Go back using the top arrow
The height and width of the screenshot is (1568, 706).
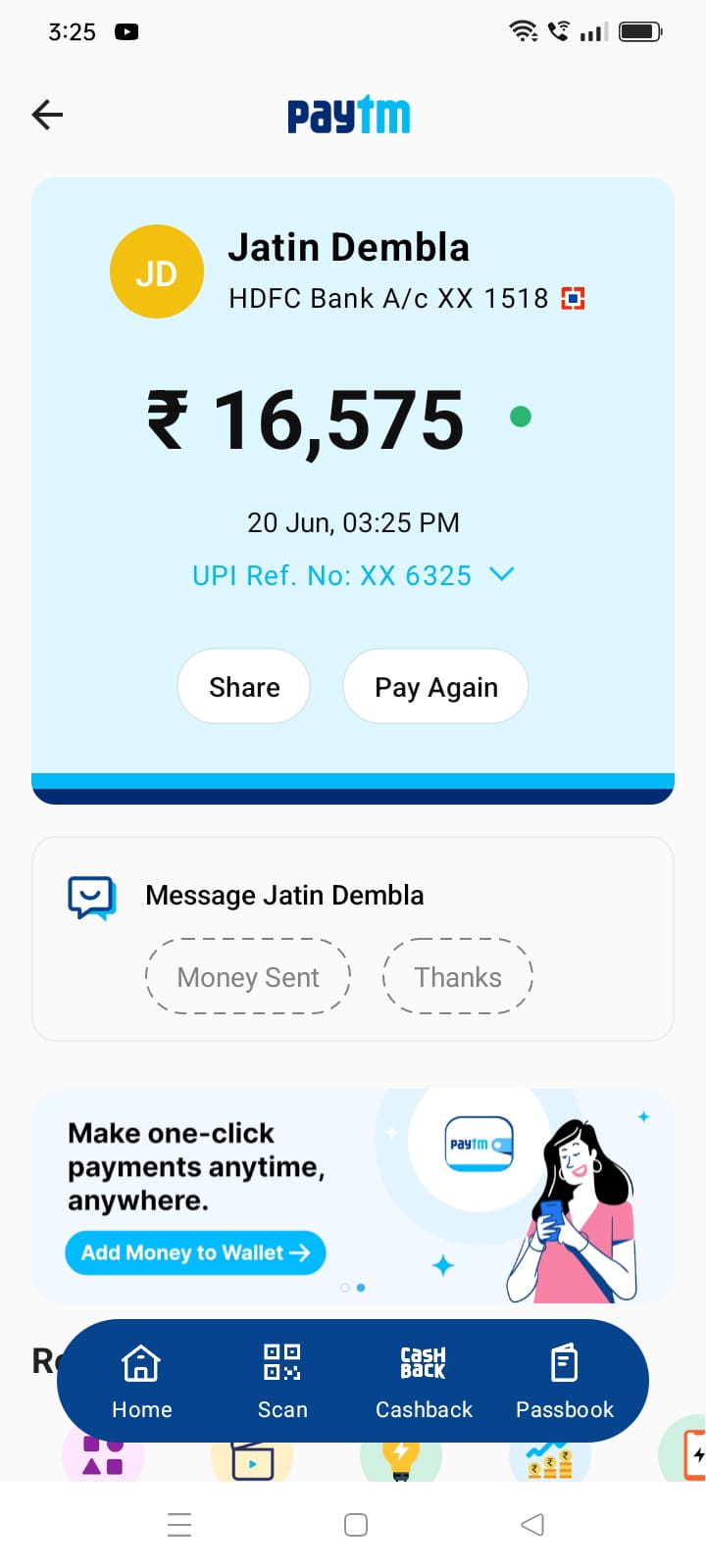pos(47,115)
